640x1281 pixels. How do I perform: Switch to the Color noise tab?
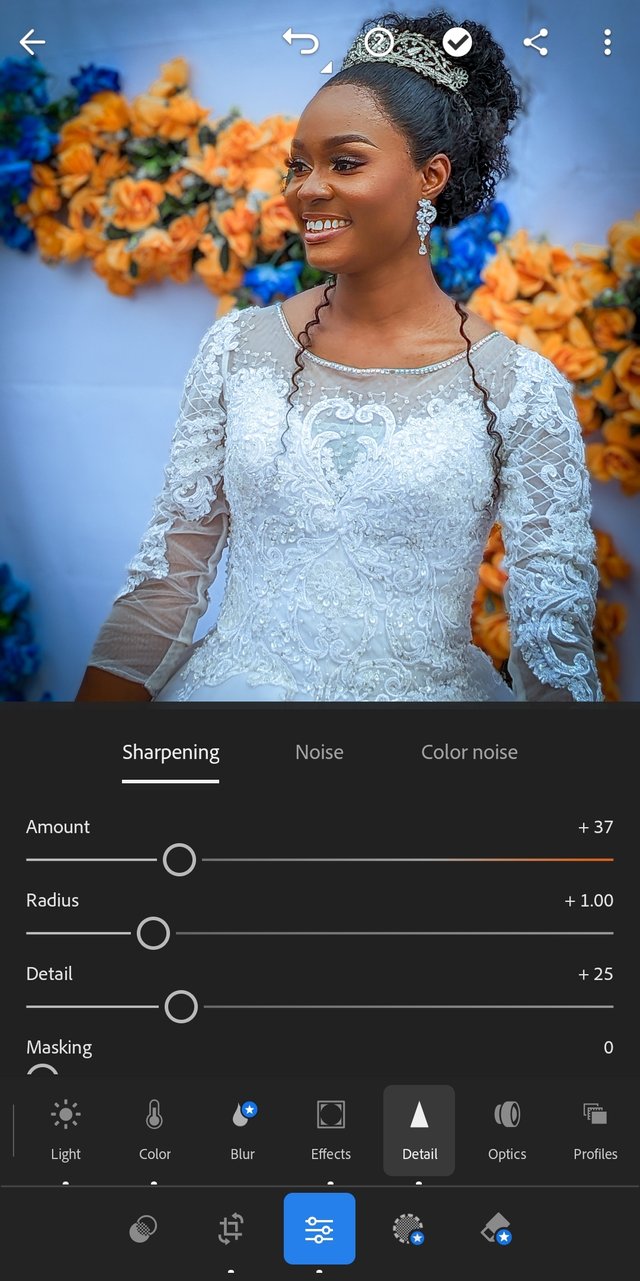tap(469, 752)
